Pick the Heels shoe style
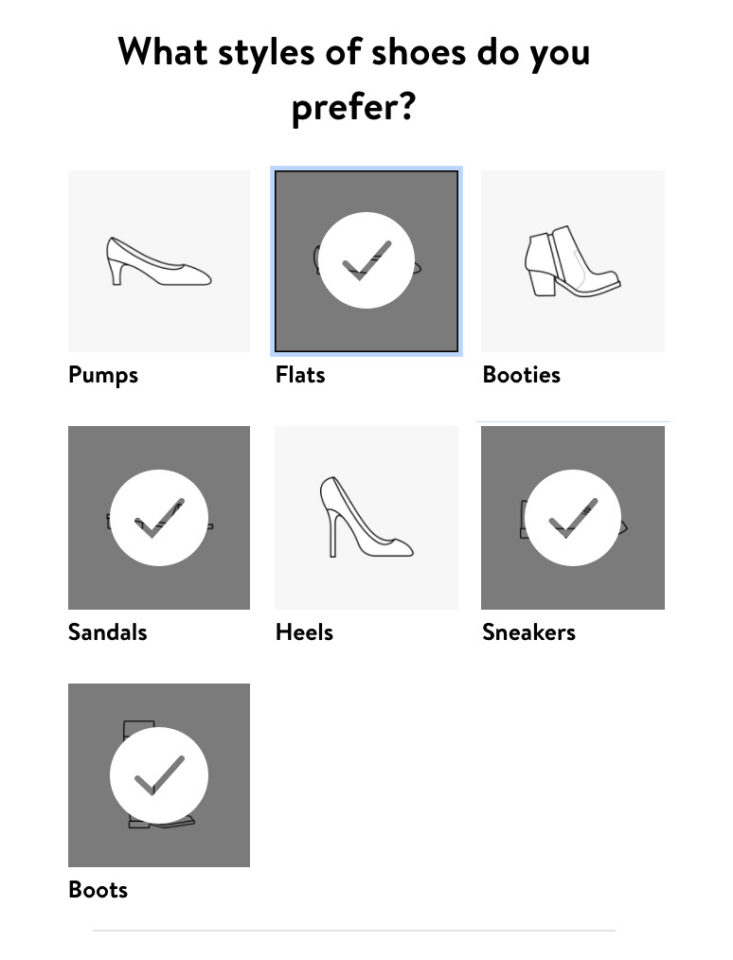Screen dimensions: 733x960 [366, 517]
